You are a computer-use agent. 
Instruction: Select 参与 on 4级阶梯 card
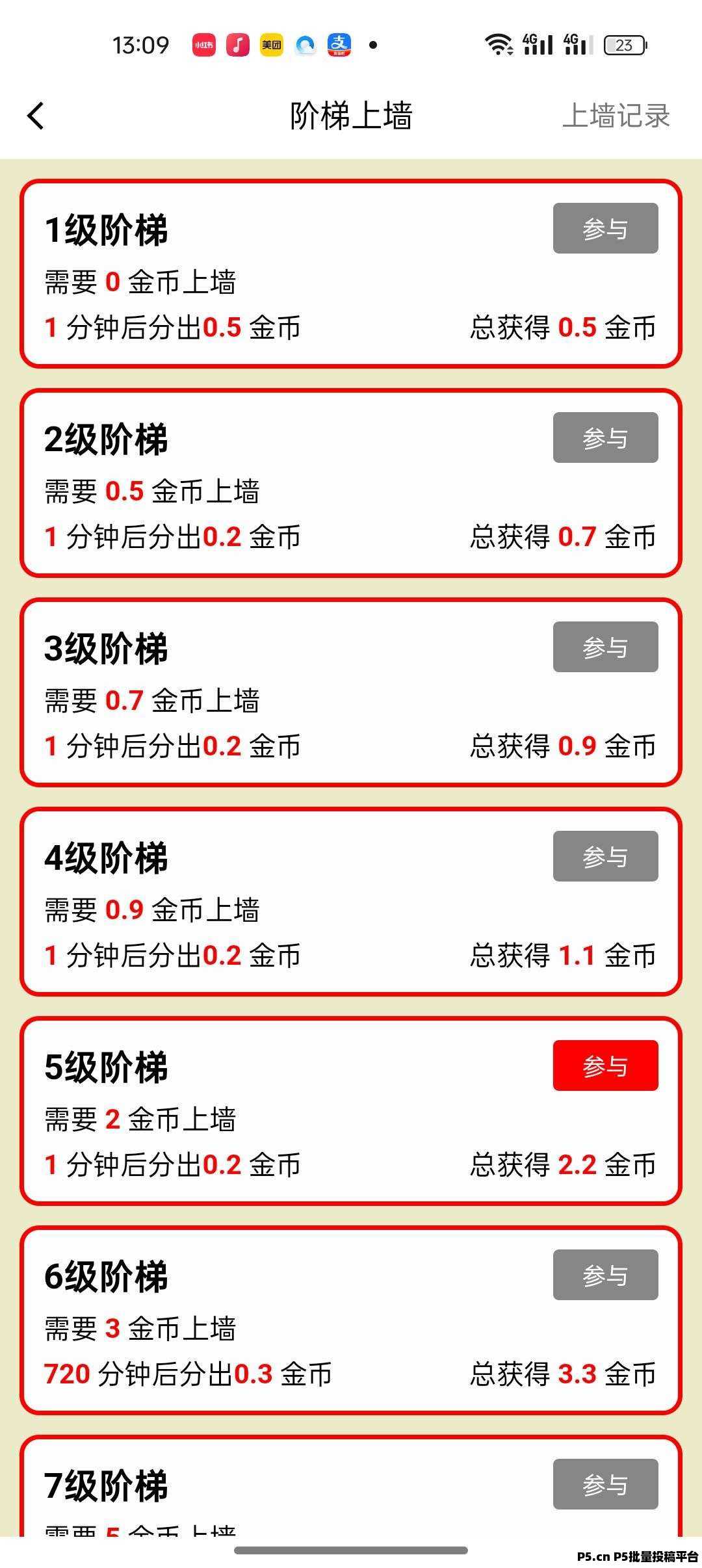point(605,857)
